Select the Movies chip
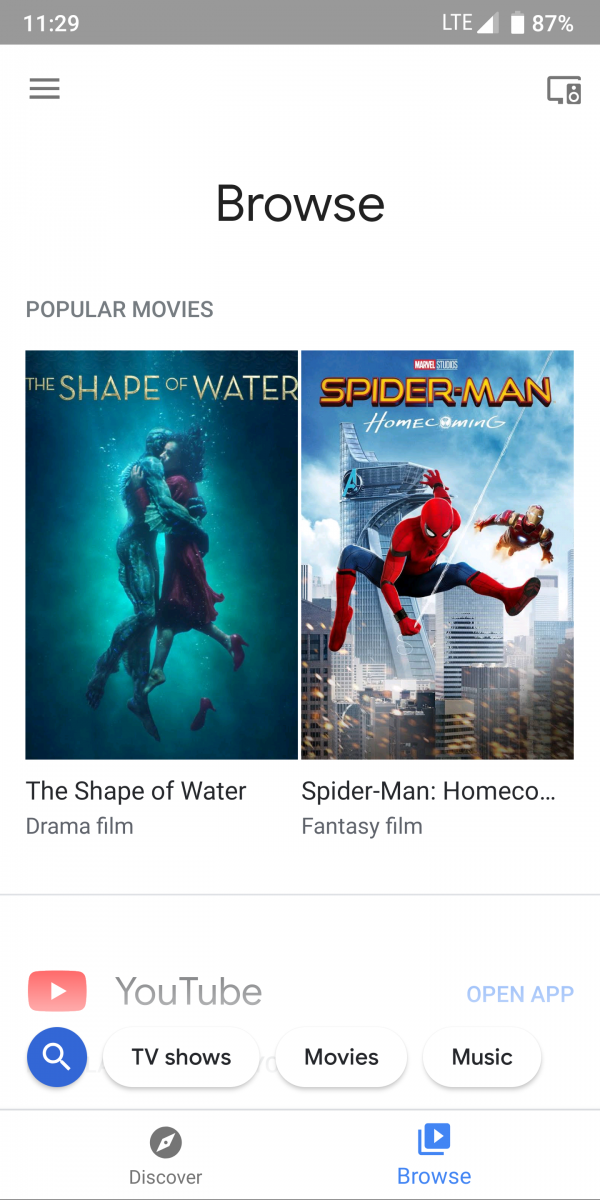 pos(341,1057)
